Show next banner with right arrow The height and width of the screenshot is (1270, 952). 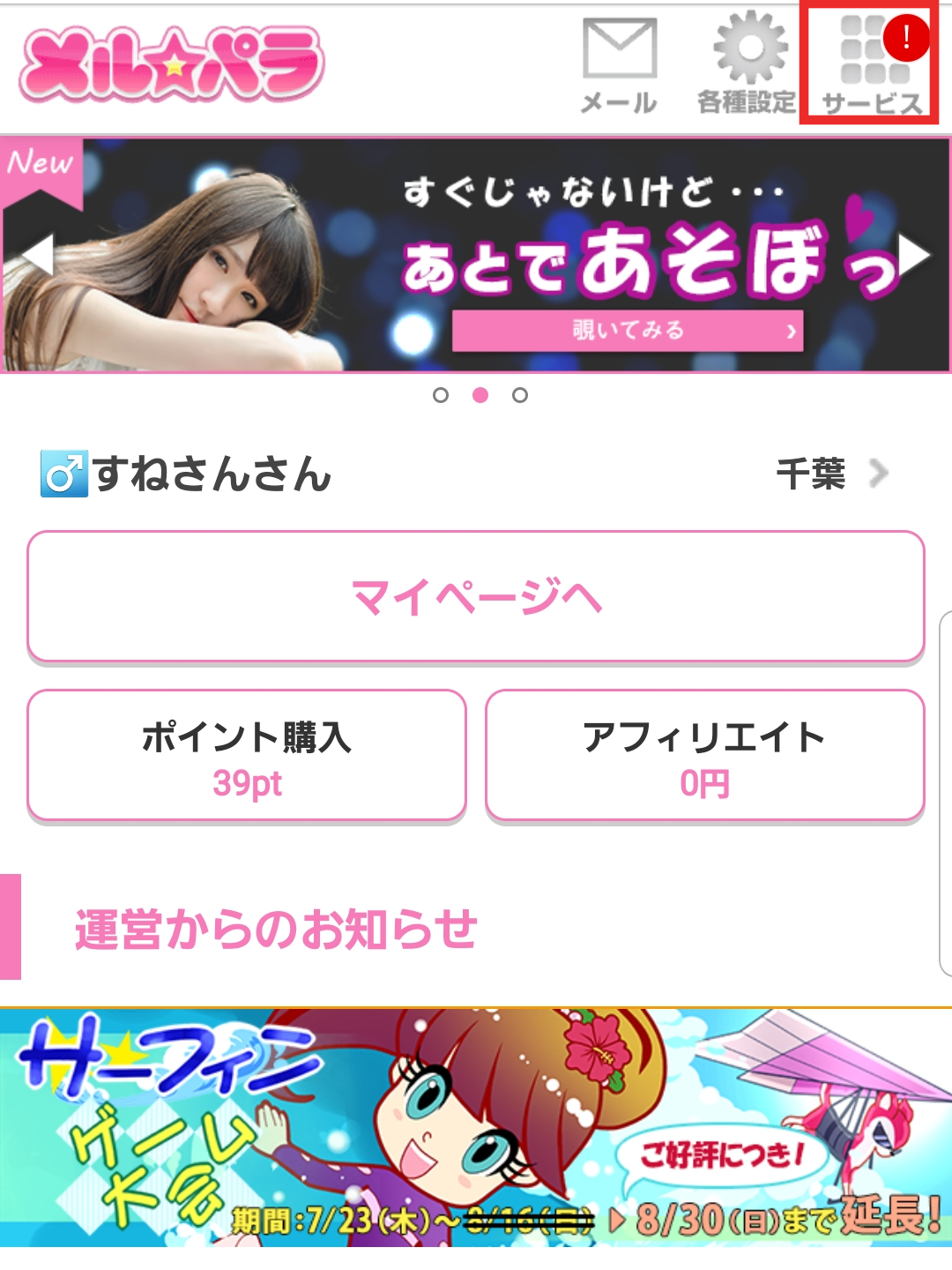pos(915,256)
